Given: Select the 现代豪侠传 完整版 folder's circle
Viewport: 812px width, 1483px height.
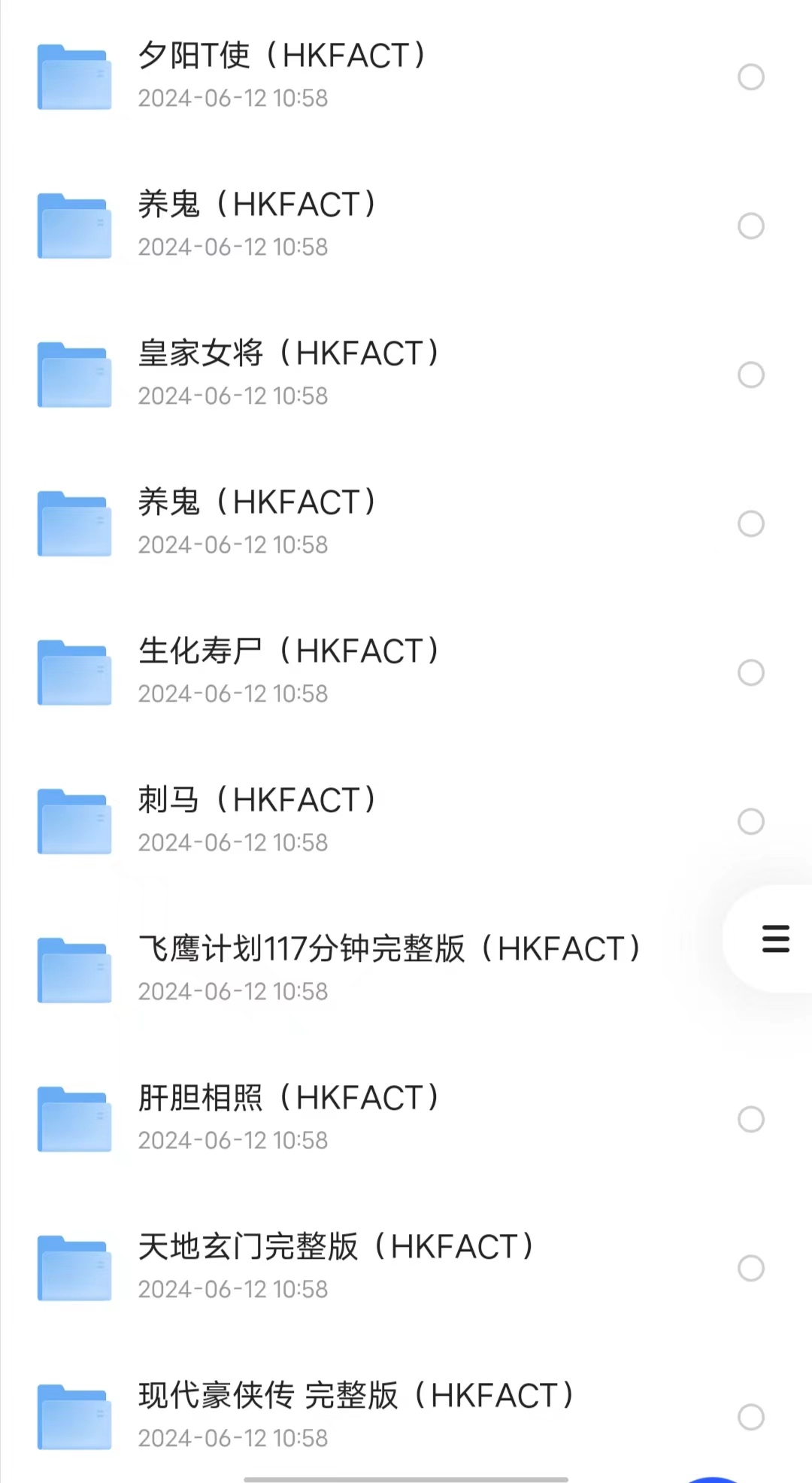Looking at the screenshot, I should point(751,1417).
